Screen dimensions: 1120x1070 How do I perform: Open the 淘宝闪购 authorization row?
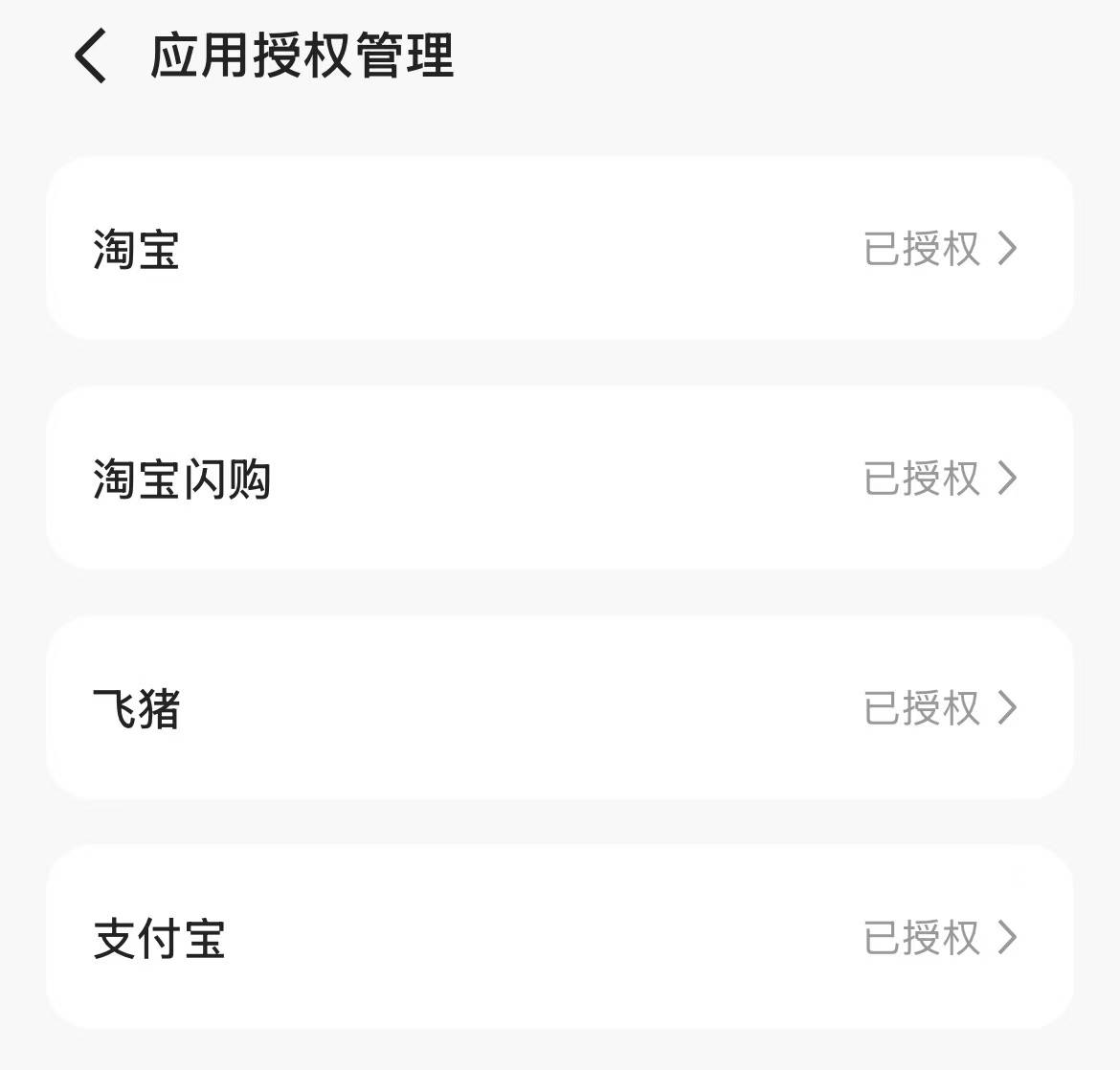point(559,478)
